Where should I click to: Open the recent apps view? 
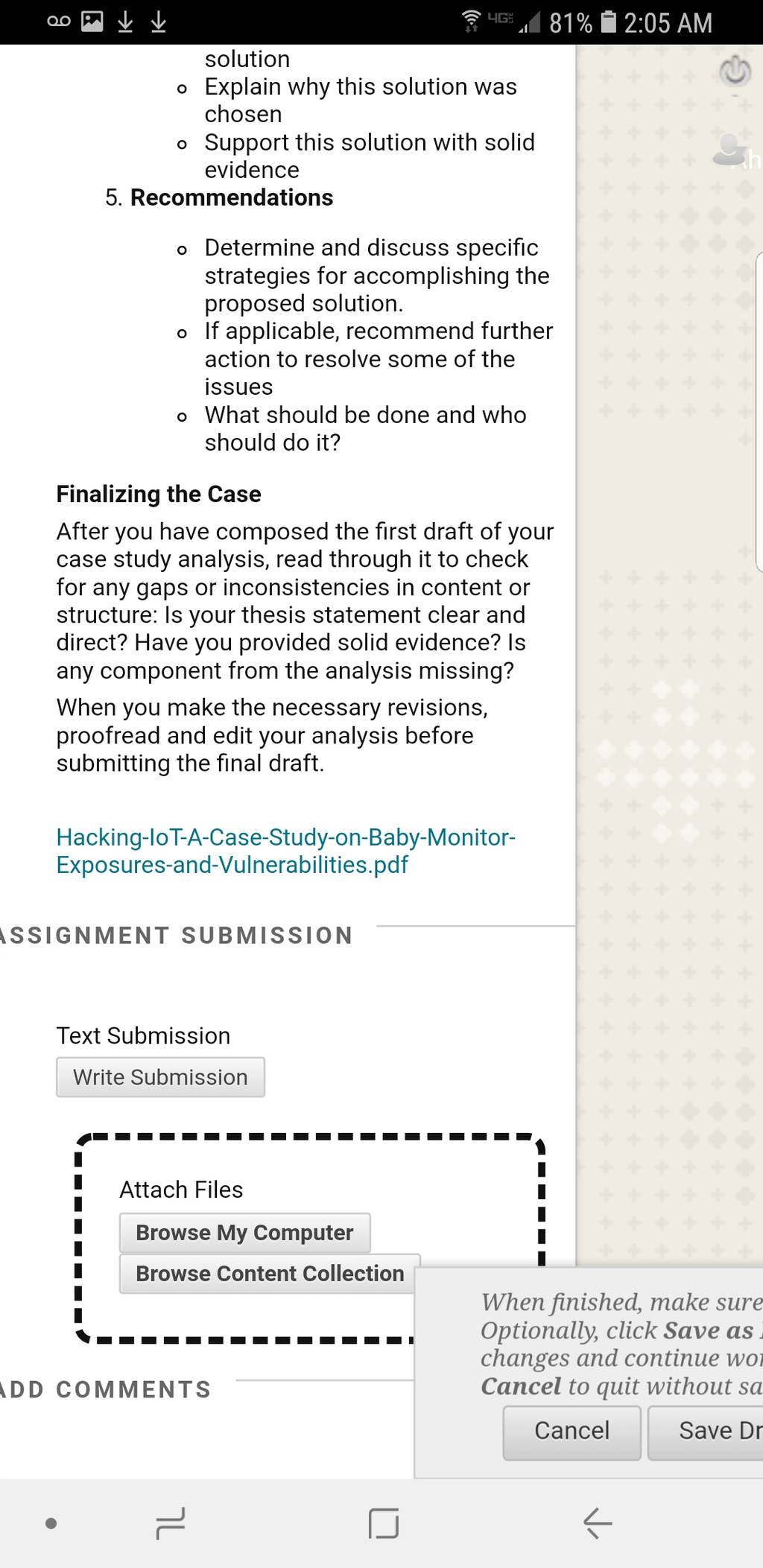[171, 1523]
